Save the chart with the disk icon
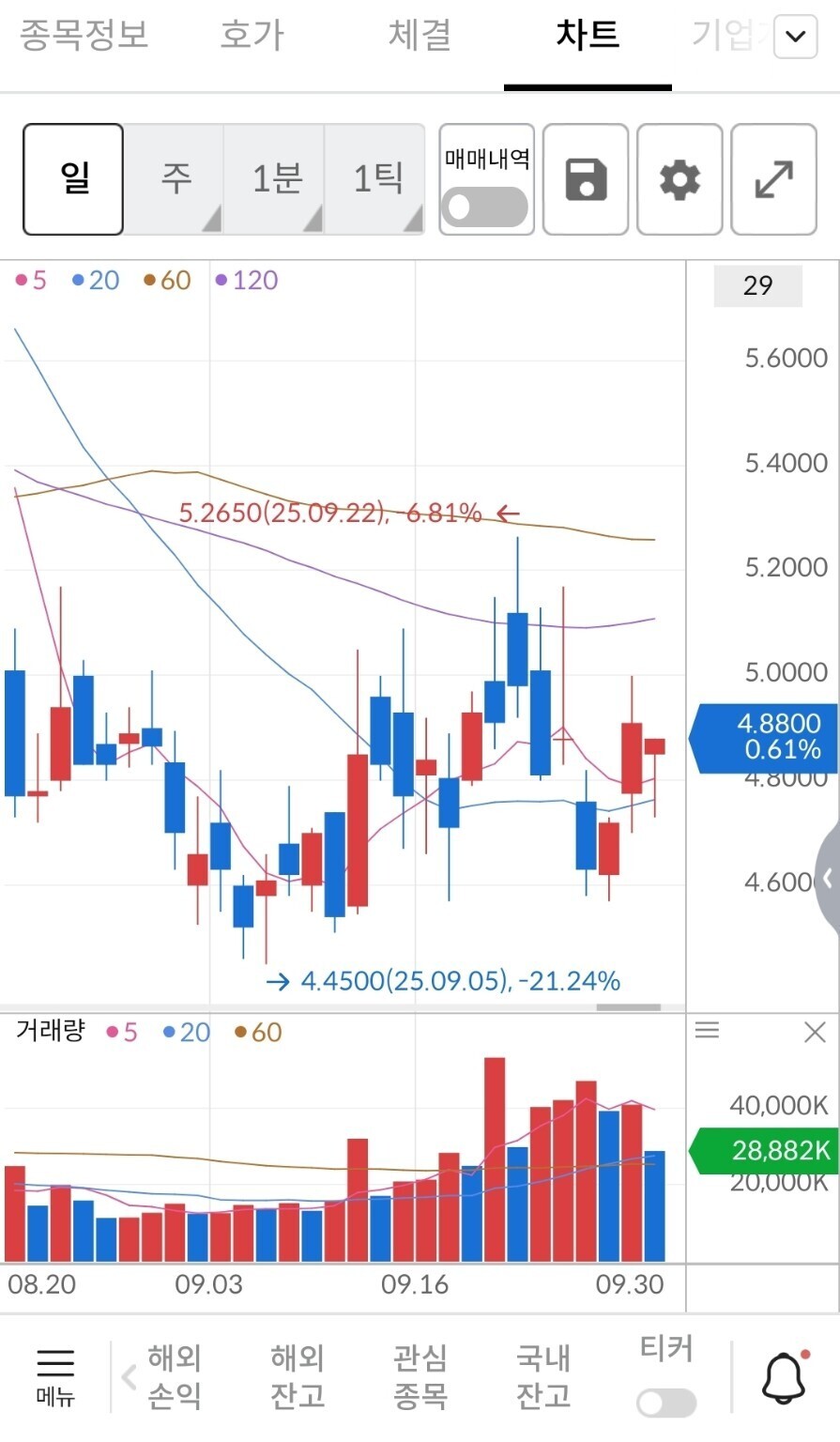The height and width of the screenshot is (1442, 840). pyautogui.click(x=586, y=178)
